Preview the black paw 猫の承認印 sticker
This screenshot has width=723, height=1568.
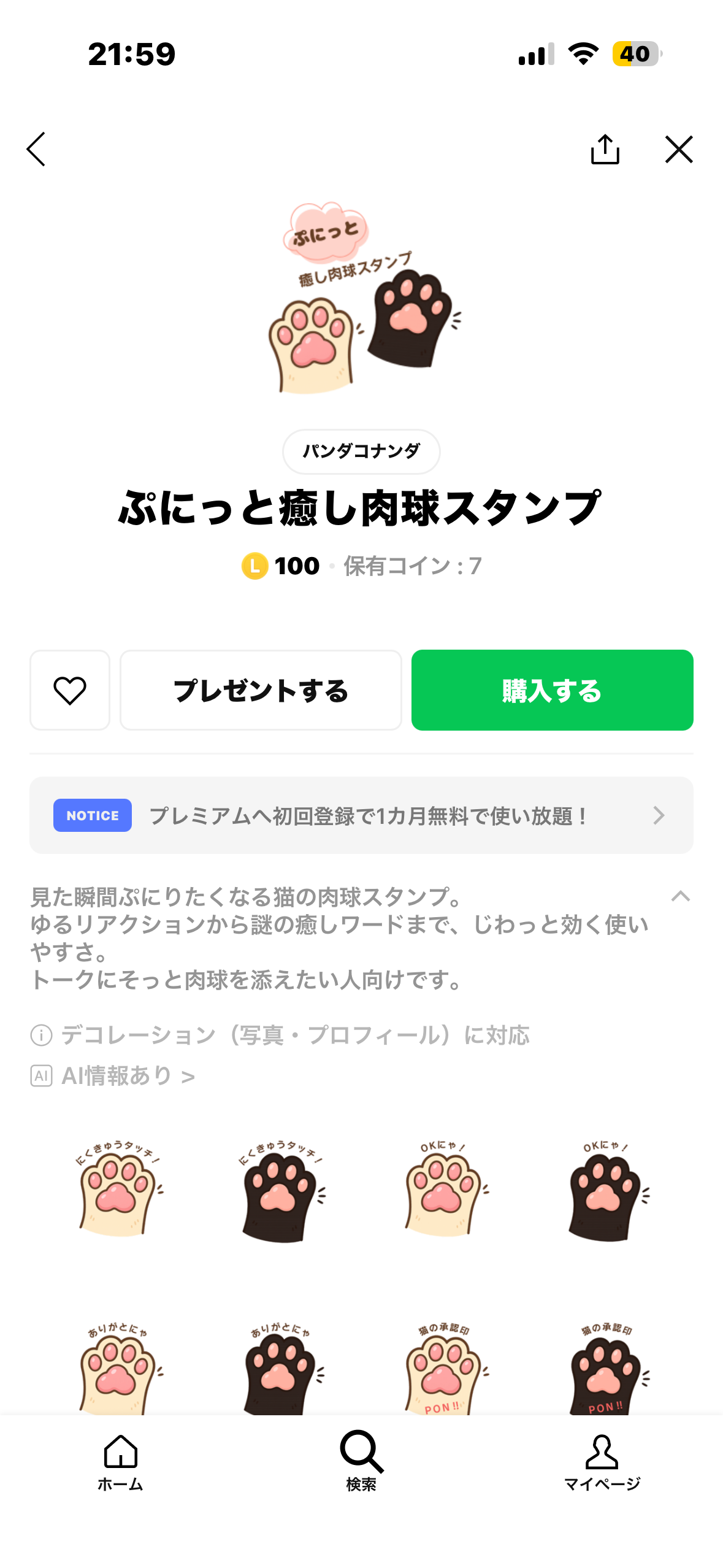point(607,1369)
